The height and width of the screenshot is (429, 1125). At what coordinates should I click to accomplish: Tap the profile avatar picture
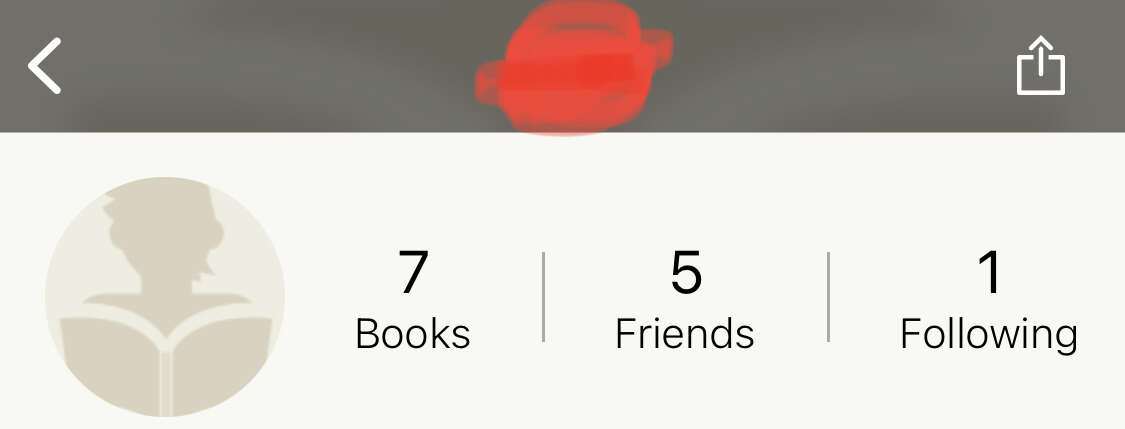pos(165,297)
